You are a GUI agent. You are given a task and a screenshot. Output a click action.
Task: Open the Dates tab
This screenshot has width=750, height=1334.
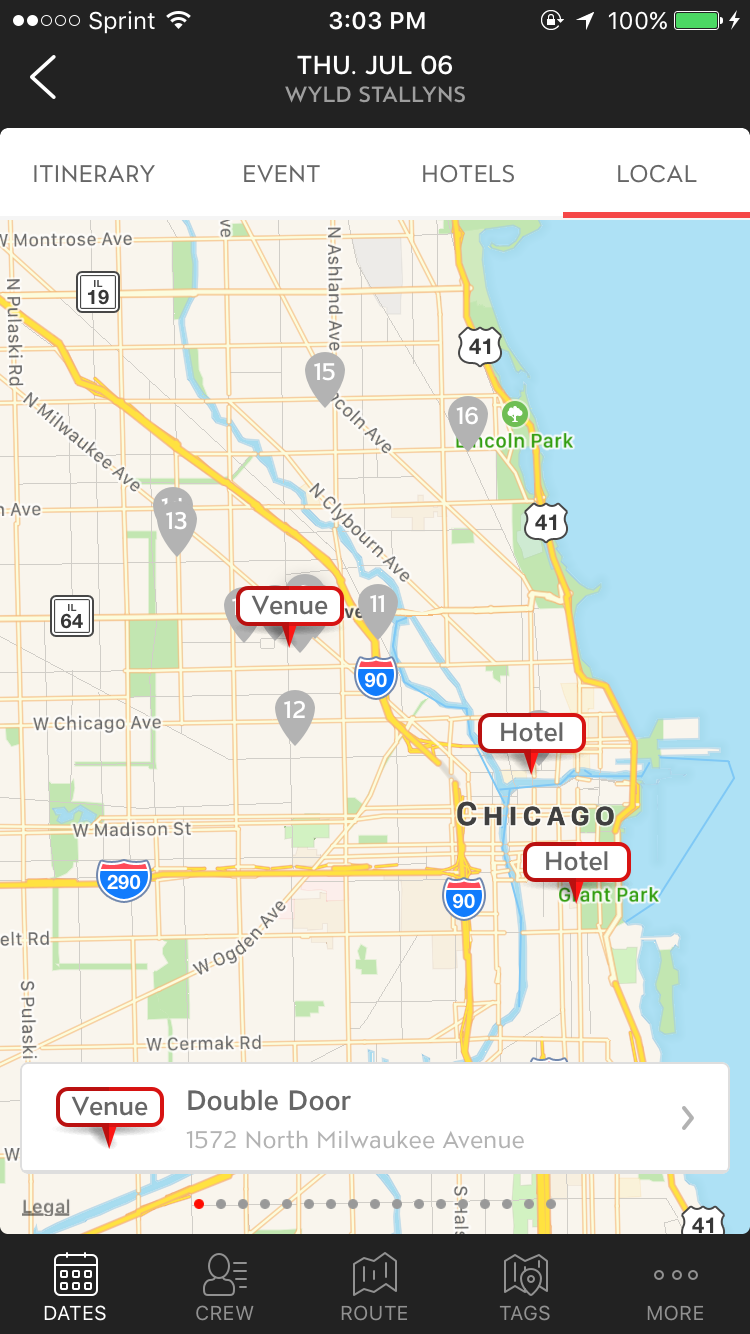[x=75, y=1287]
